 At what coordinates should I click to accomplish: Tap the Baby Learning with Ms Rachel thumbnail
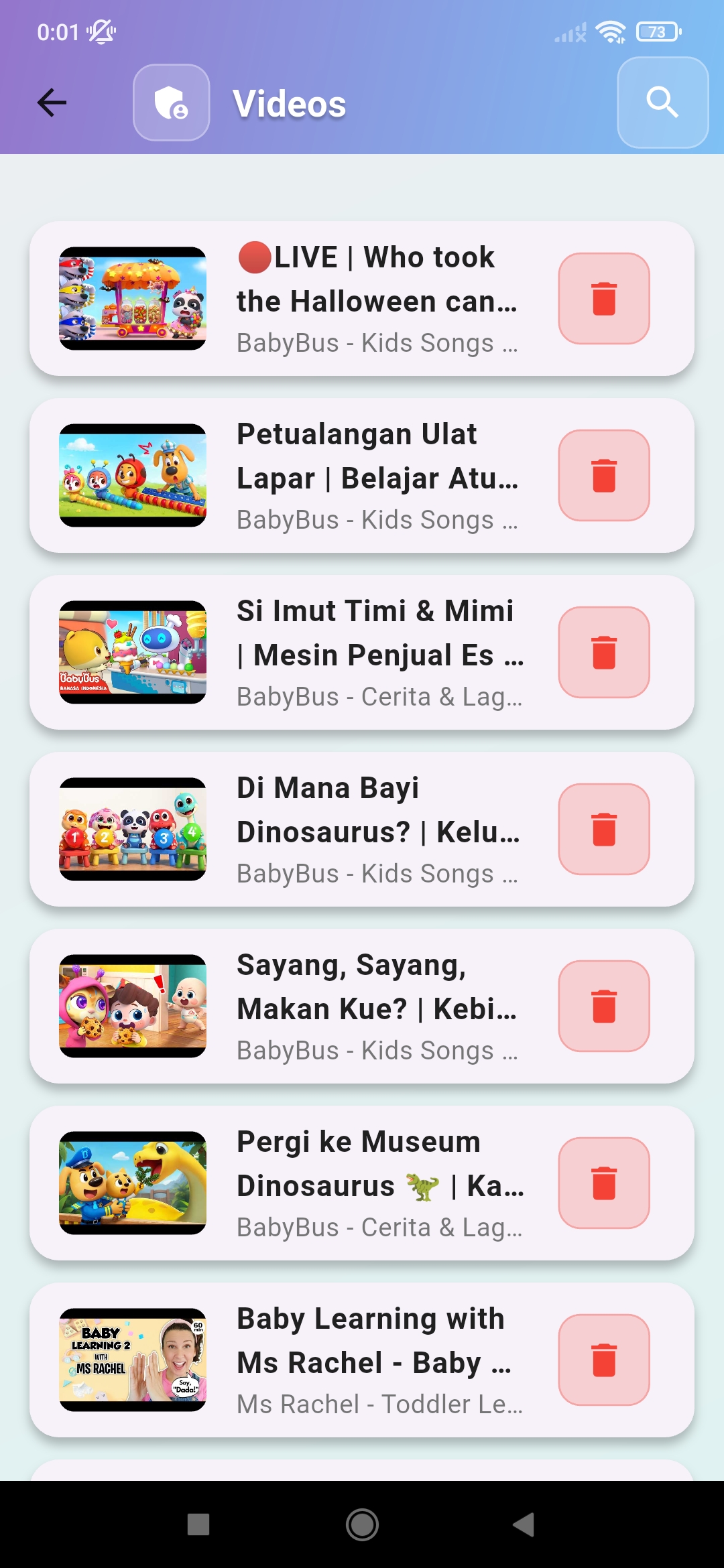(x=133, y=1360)
